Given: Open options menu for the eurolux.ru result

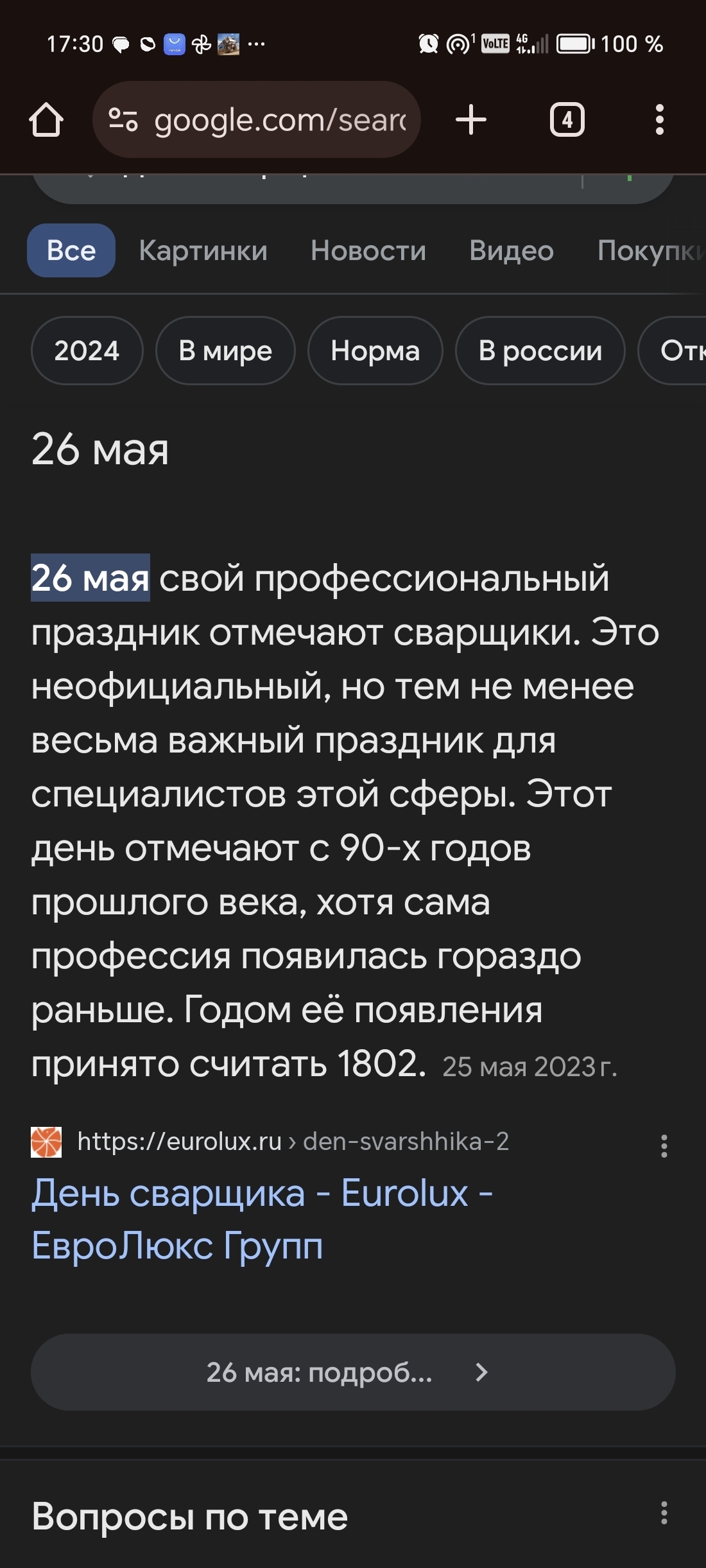Looking at the screenshot, I should coord(664,1146).
